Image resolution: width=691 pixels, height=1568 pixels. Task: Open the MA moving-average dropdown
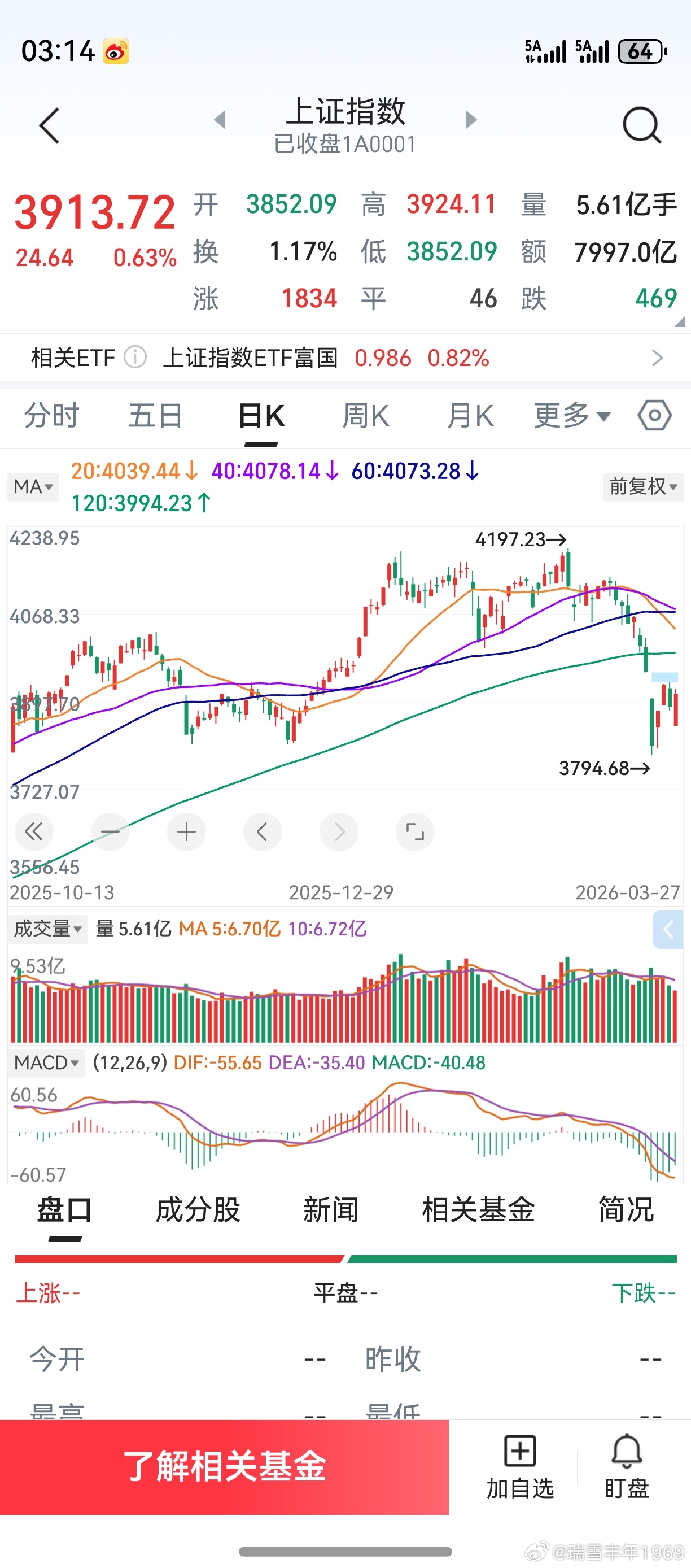pos(33,487)
